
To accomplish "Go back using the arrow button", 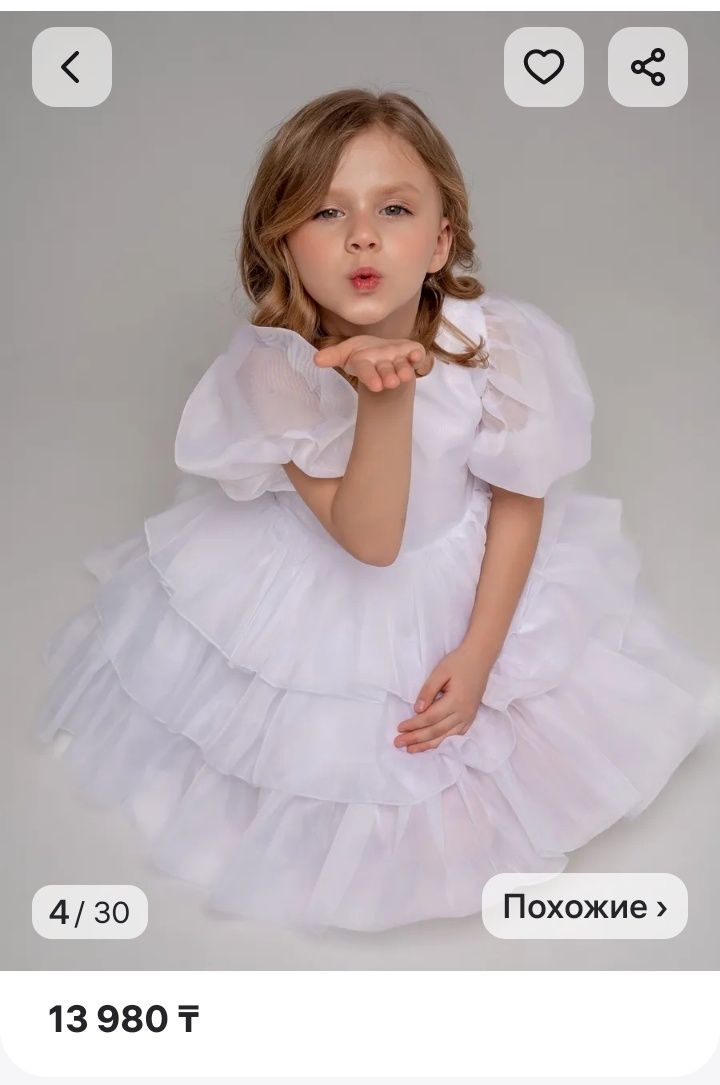I will tap(71, 67).
